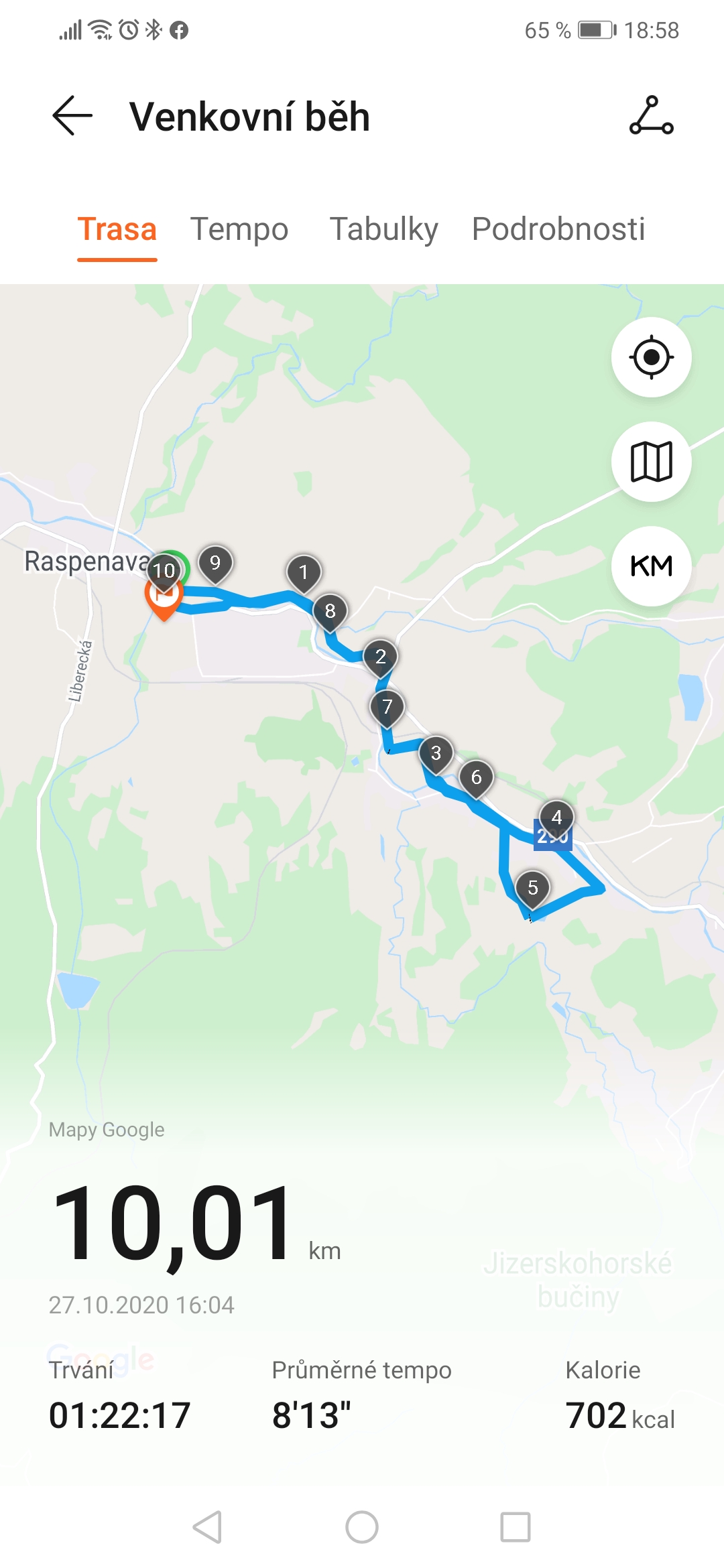
Task: Open recent apps with the square button
Action: click(x=516, y=1527)
